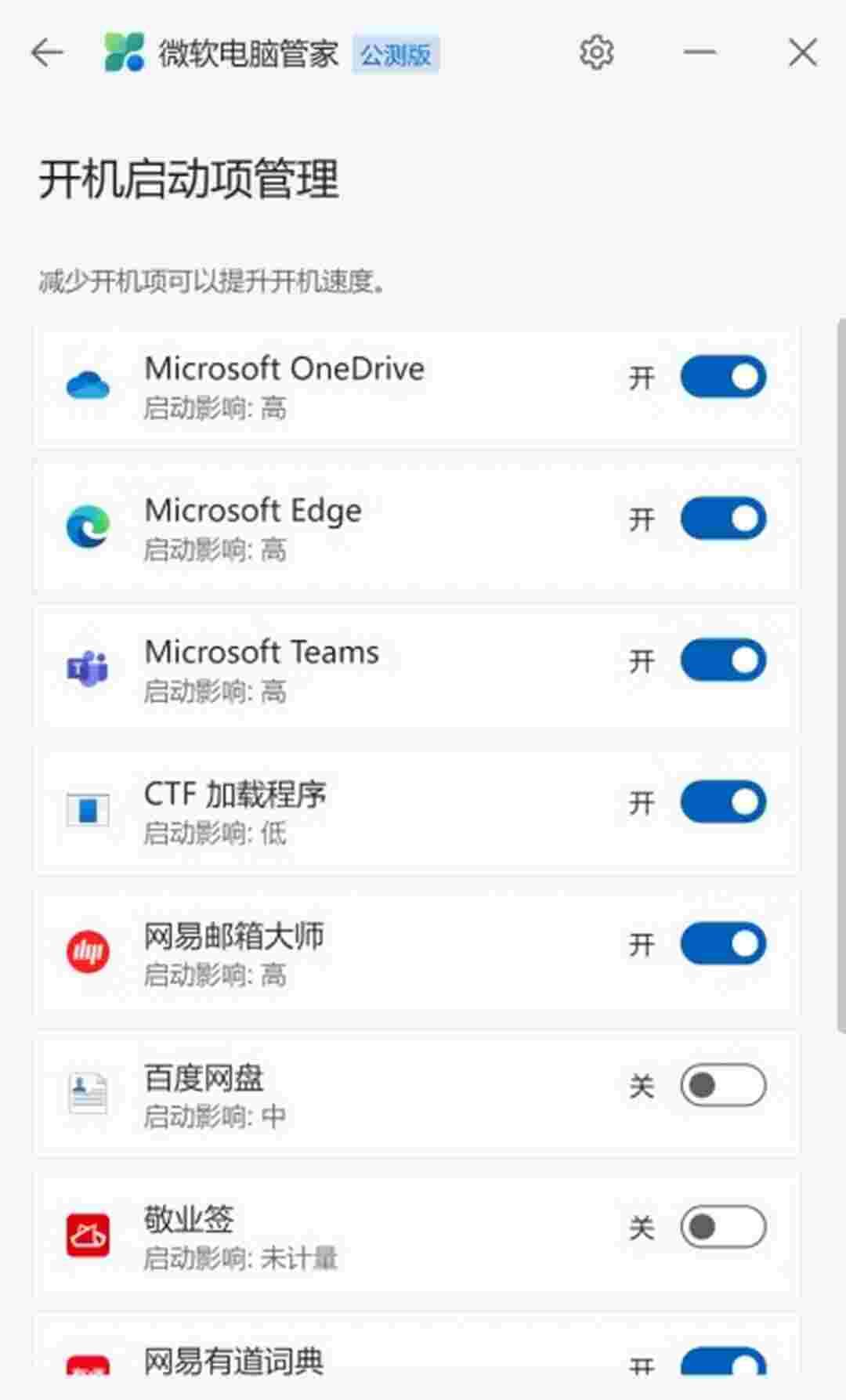846x1400 pixels.
Task: Click the CTF 加载程序 icon
Action: pos(89,809)
